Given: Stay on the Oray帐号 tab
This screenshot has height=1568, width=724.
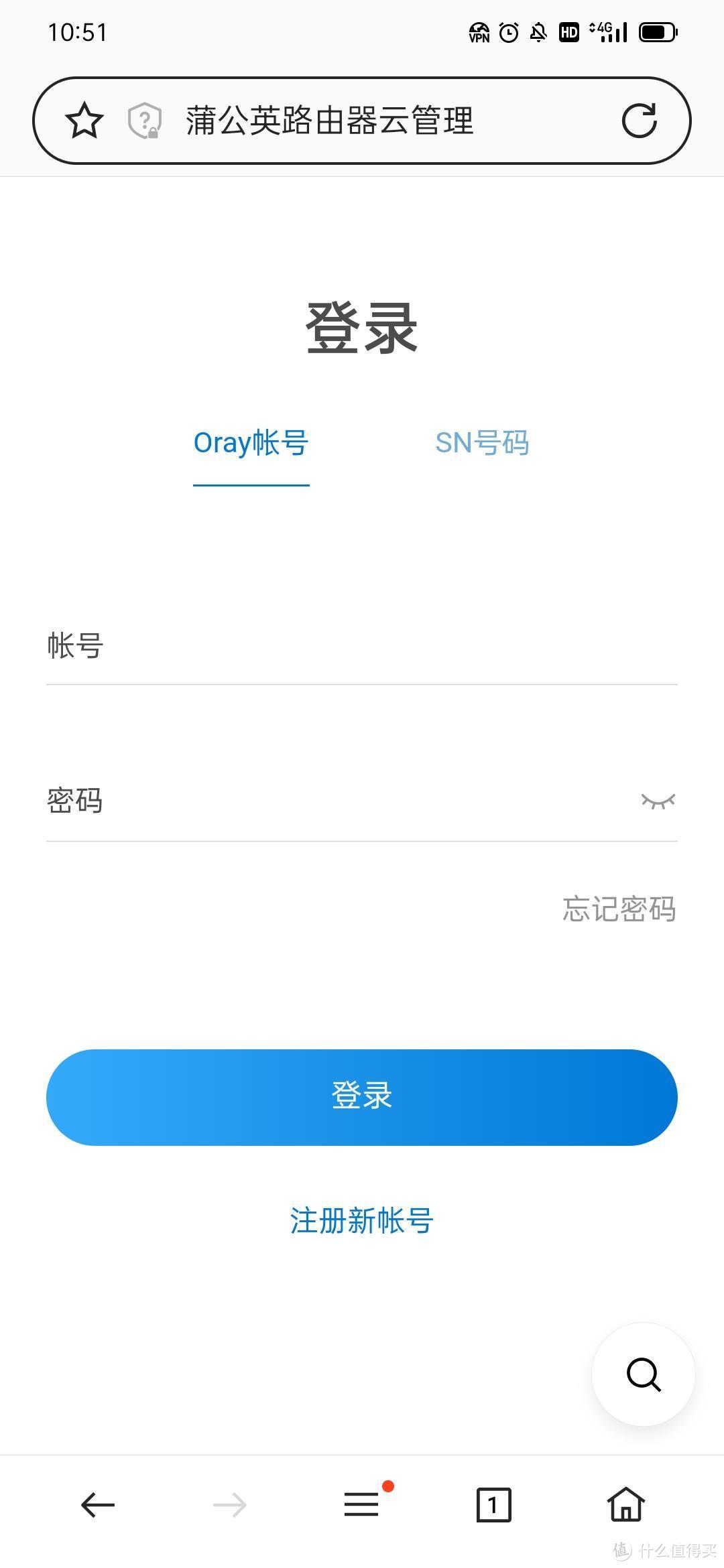Looking at the screenshot, I should (x=250, y=442).
